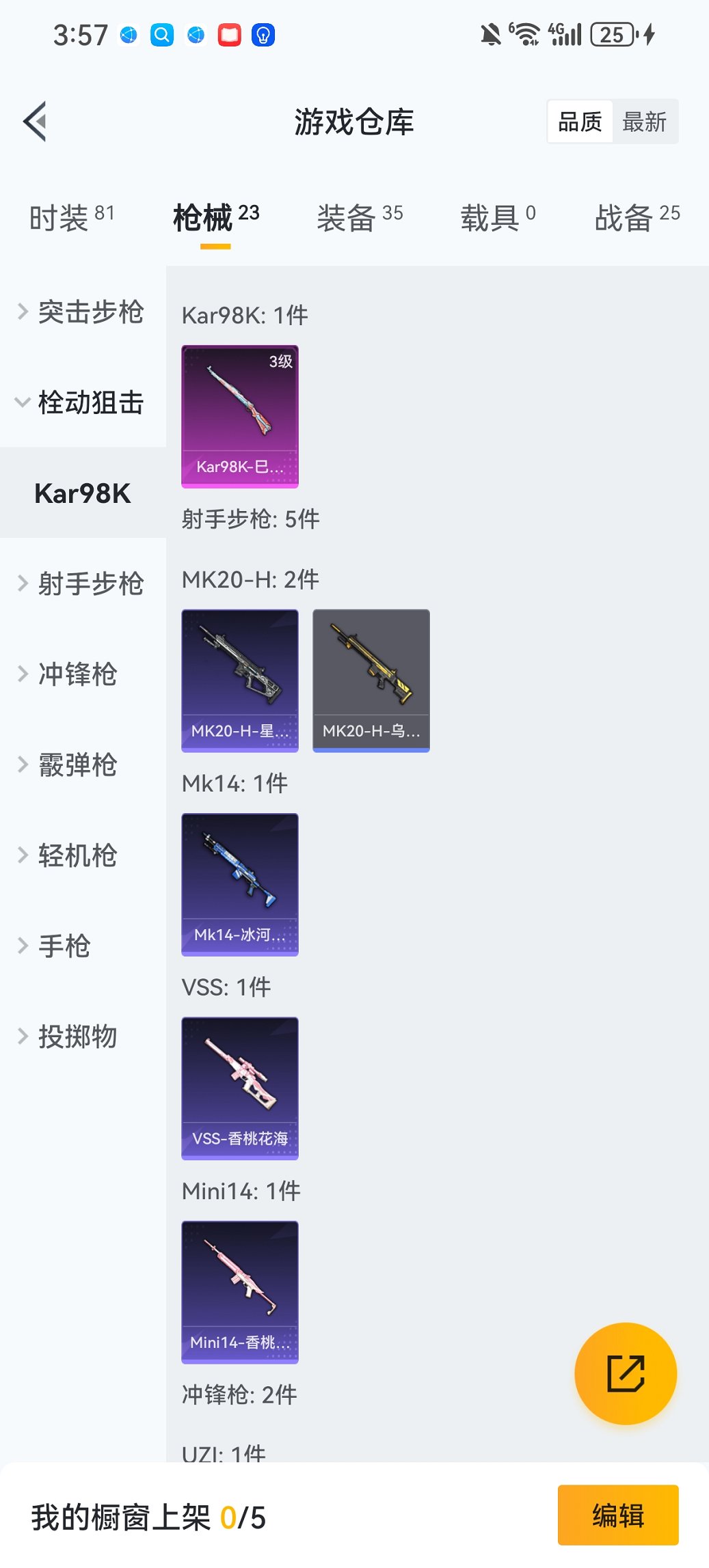Open the orange share floating button

(x=626, y=1373)
